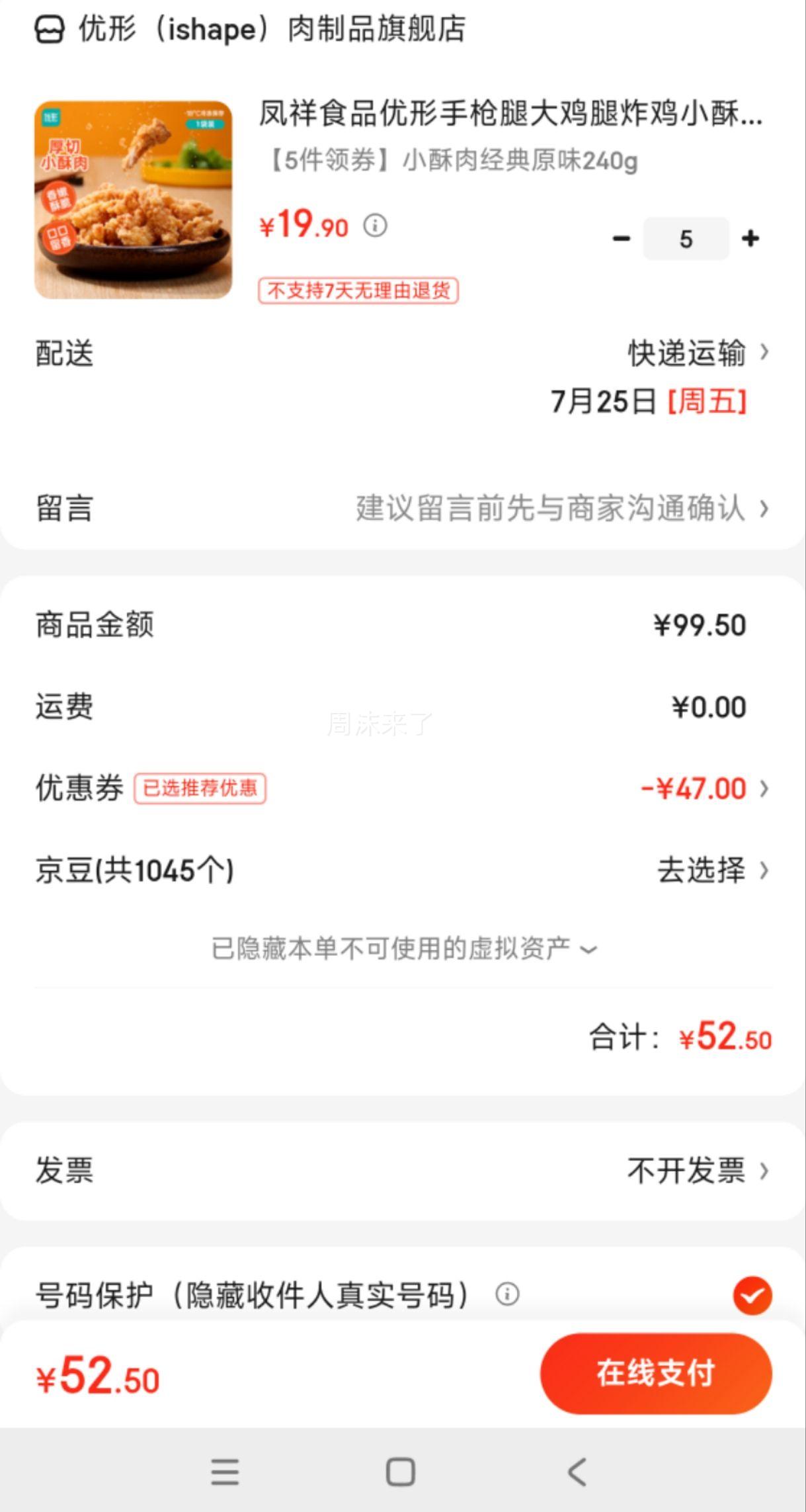Increase the item quantity with plus
806x1512 pixels.
750,238
